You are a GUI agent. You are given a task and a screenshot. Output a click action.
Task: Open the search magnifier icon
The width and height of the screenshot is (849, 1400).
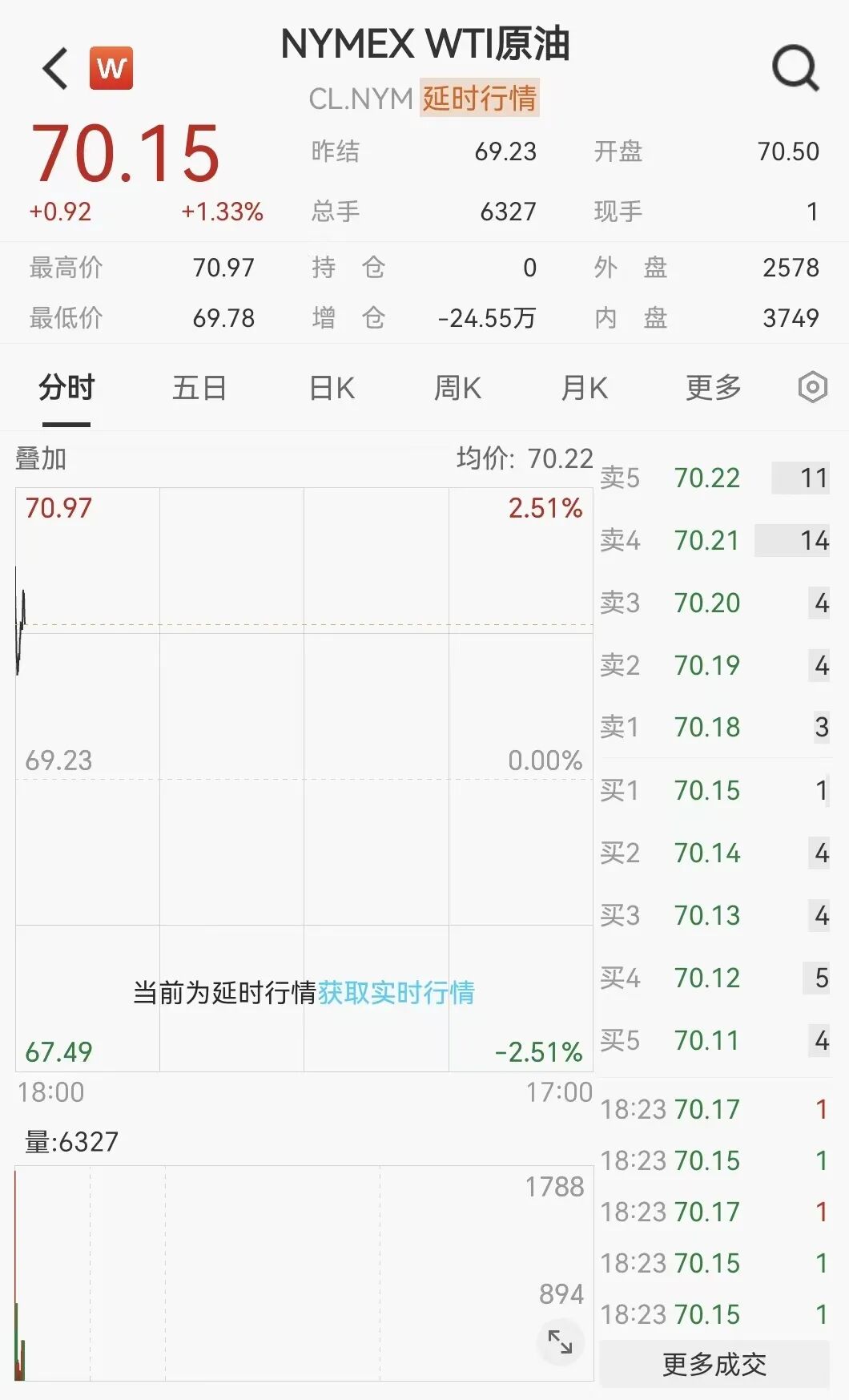[x=795, y=67]
